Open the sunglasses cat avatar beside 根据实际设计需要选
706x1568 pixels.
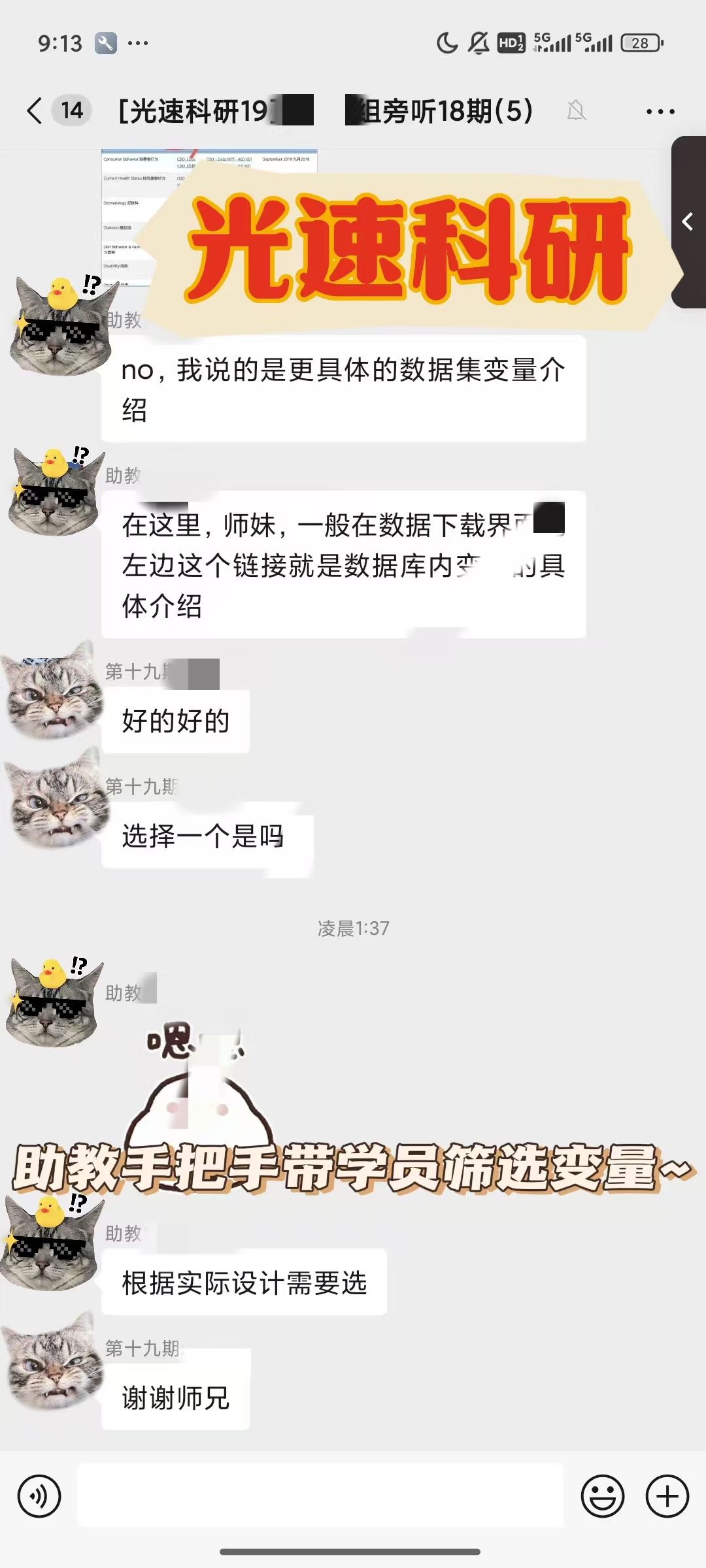(x=50, y=1243)
